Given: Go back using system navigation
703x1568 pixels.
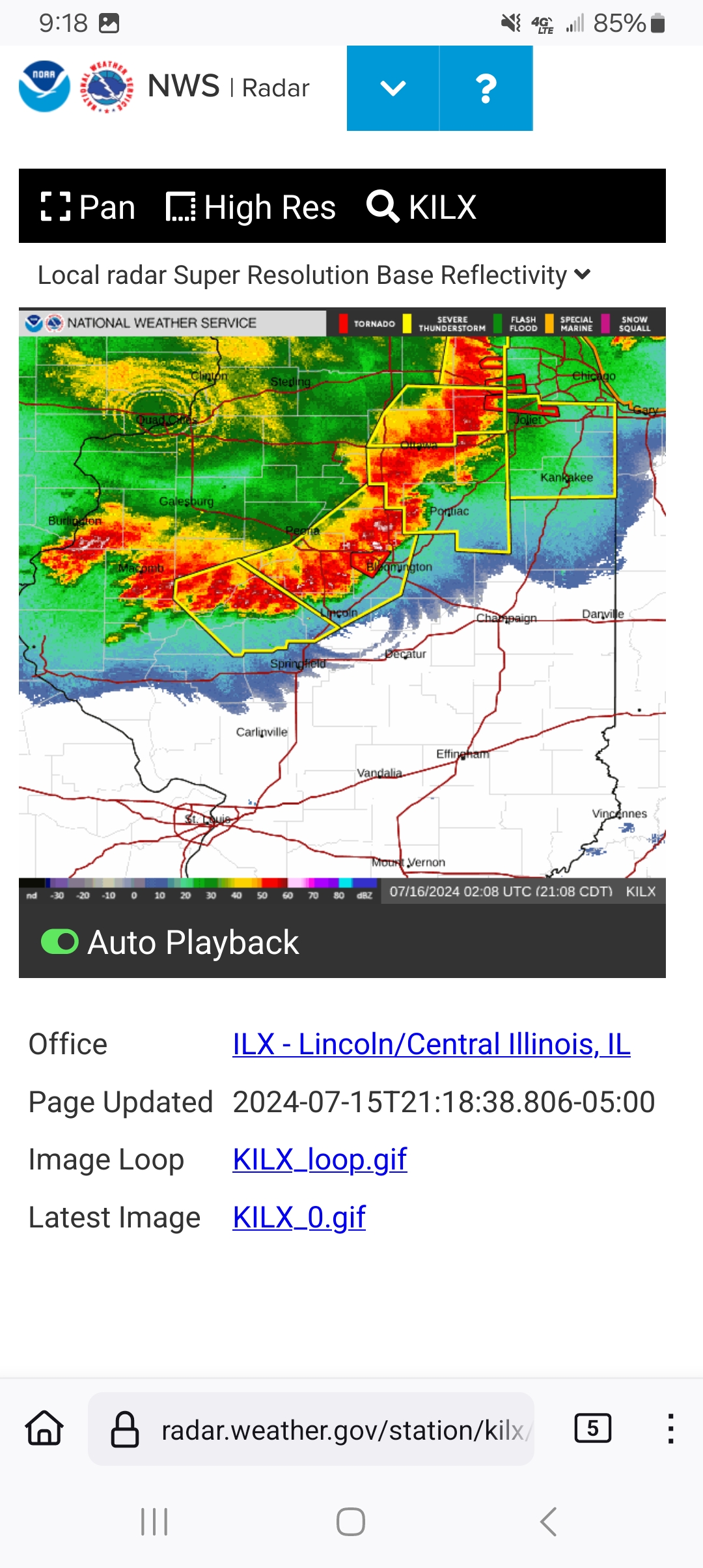Looking at the screenshot, I should coord(548,1522).
